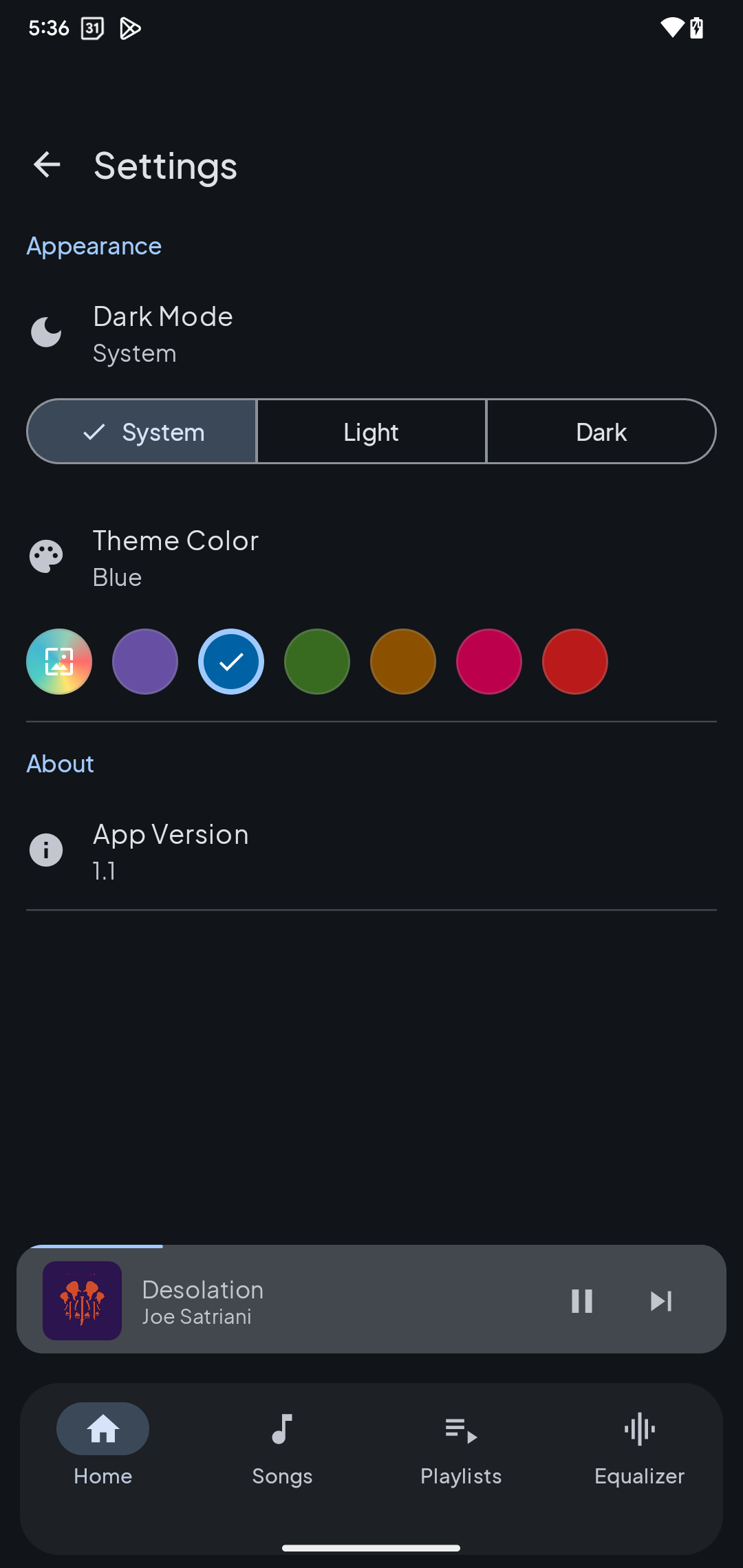Image resolution: width=743 pixels, height=1568 pixels.
Task: Open the Playlists tab
Action: coord(461,1443)
